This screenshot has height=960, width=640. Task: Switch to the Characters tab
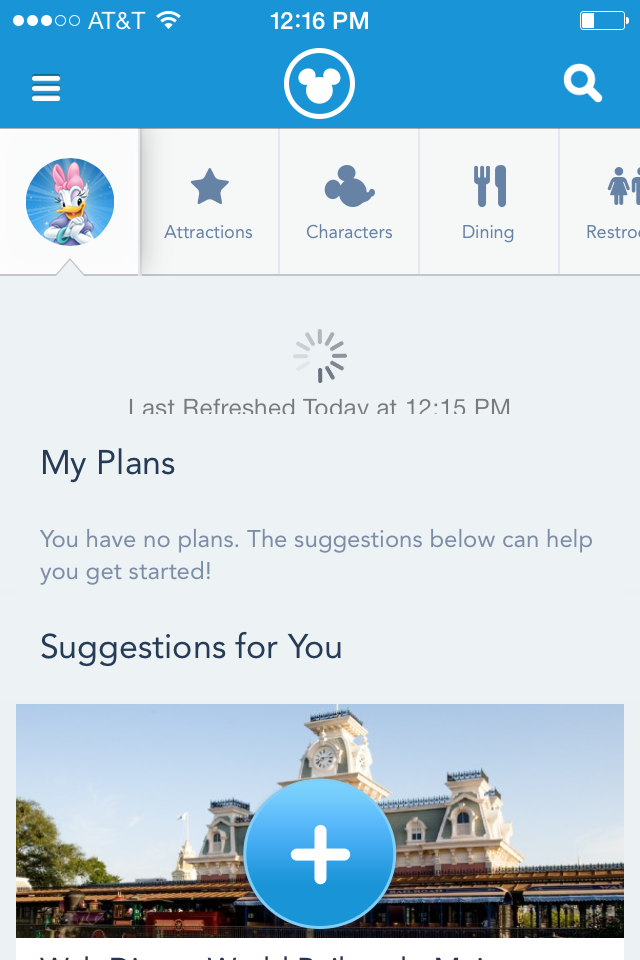[349, 203]
